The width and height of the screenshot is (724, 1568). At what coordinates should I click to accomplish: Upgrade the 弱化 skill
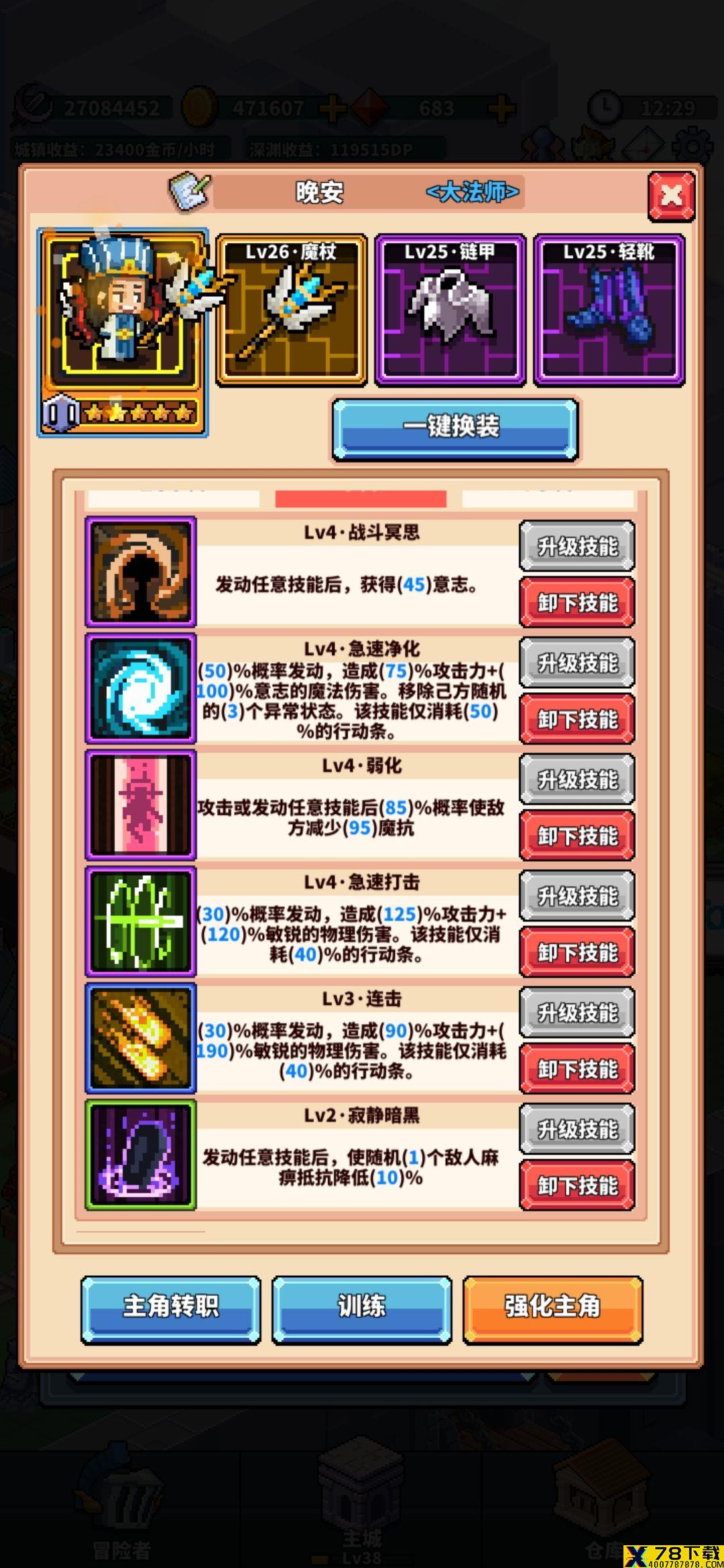[577, 780]
